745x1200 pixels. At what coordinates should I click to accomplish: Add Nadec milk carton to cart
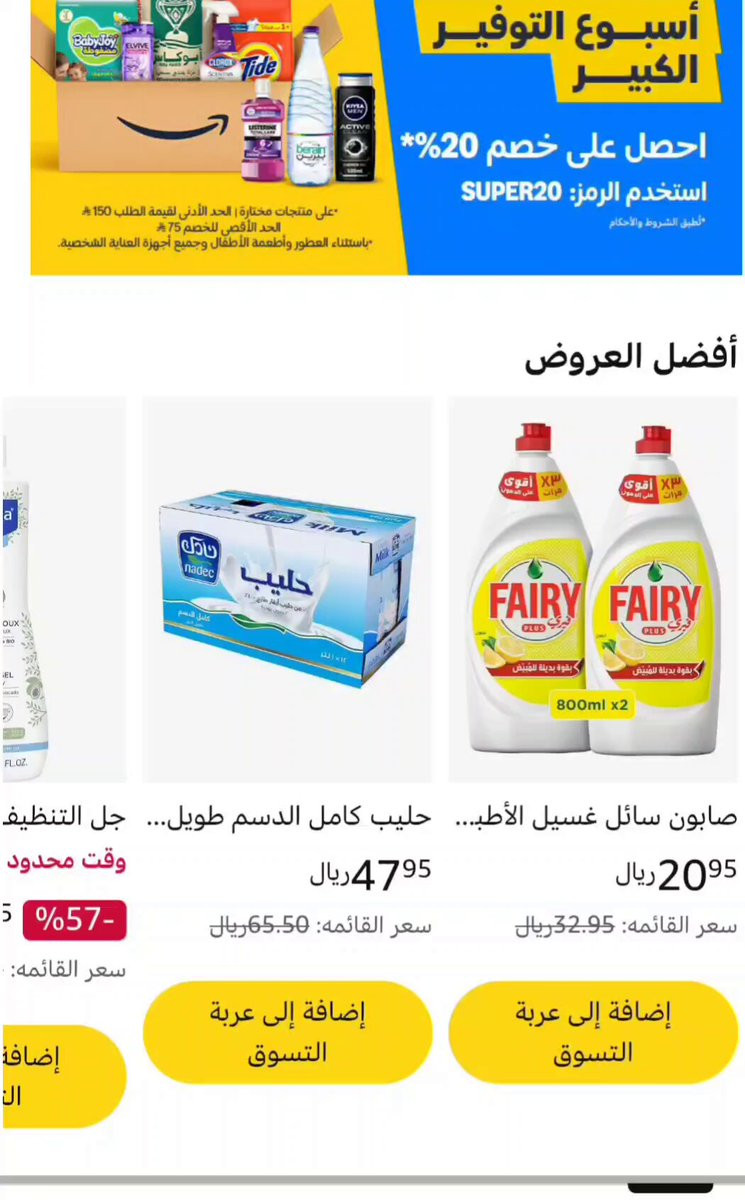click(287, 1032)
